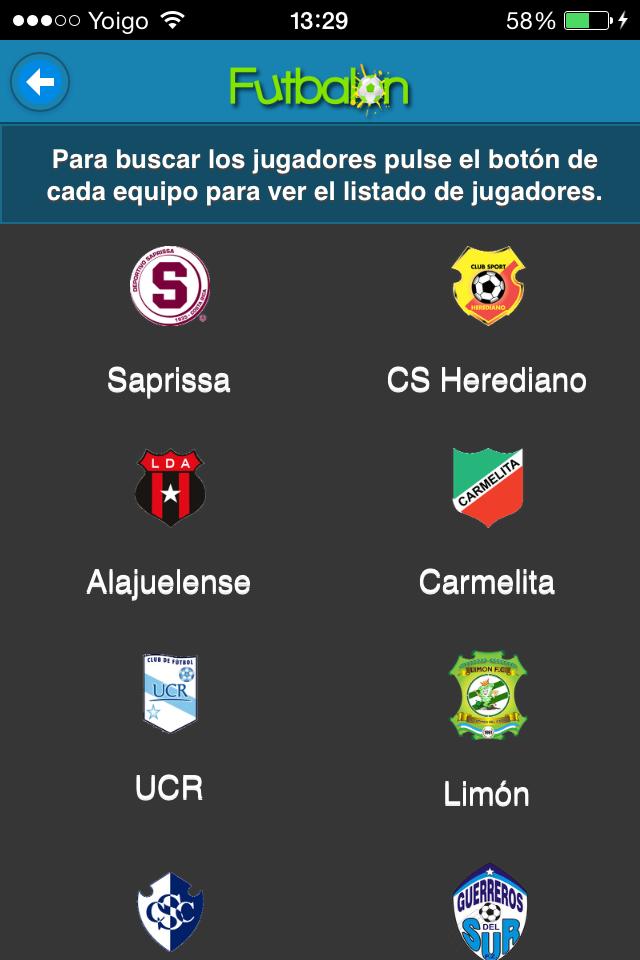Tap the Limón team crest

pos(487,695)
